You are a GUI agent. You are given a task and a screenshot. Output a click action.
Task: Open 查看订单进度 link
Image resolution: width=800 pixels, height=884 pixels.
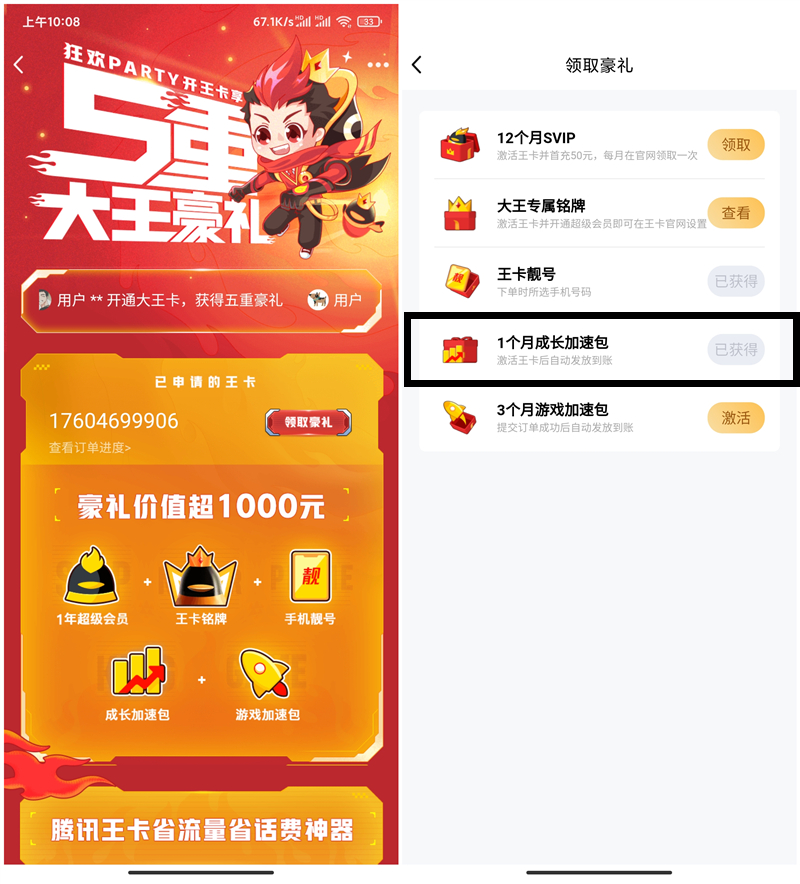(90, 448)
